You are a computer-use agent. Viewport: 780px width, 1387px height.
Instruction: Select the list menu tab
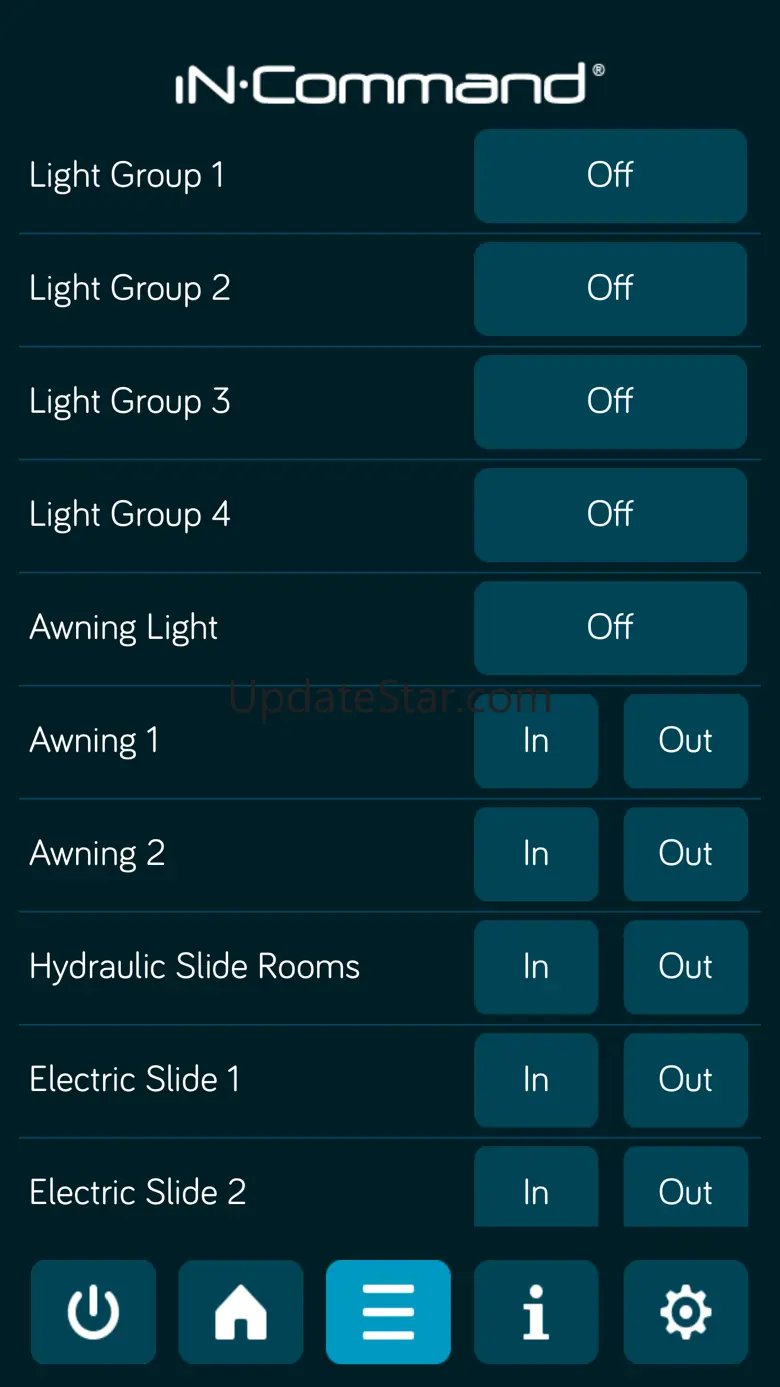click(388, 1312)
